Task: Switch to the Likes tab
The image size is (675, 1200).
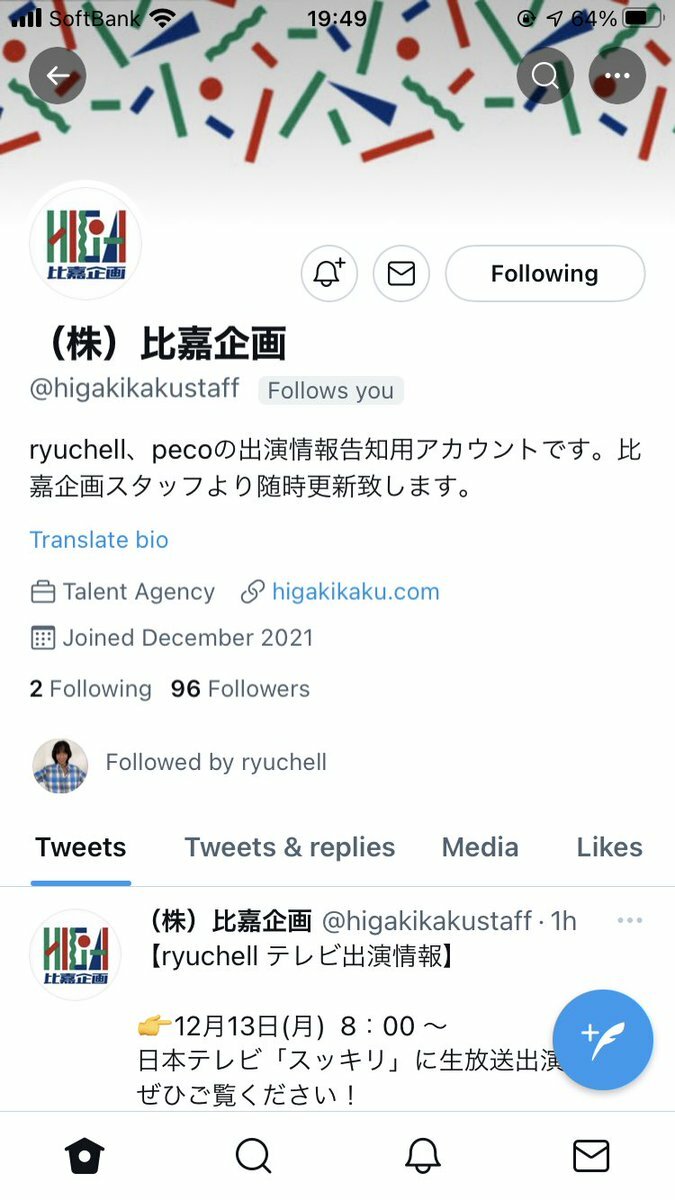Action: tap(609, 848)
